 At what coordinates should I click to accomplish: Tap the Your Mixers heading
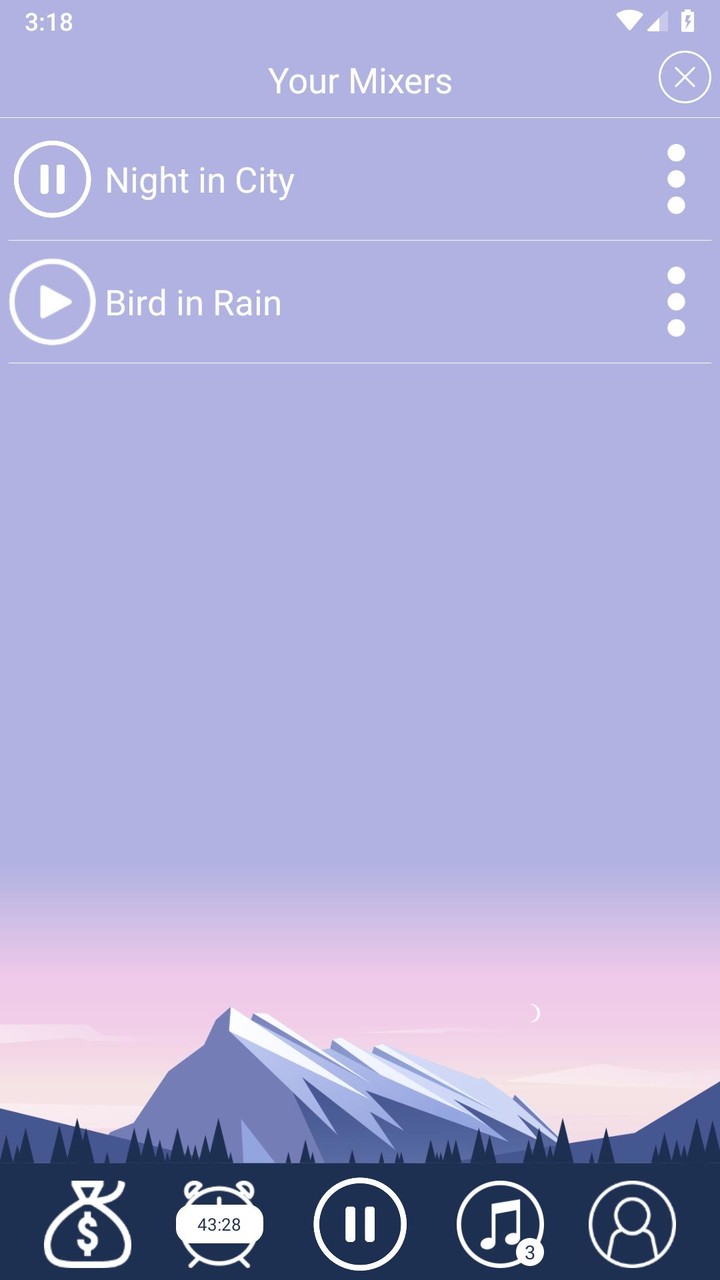tap(362, 80)
